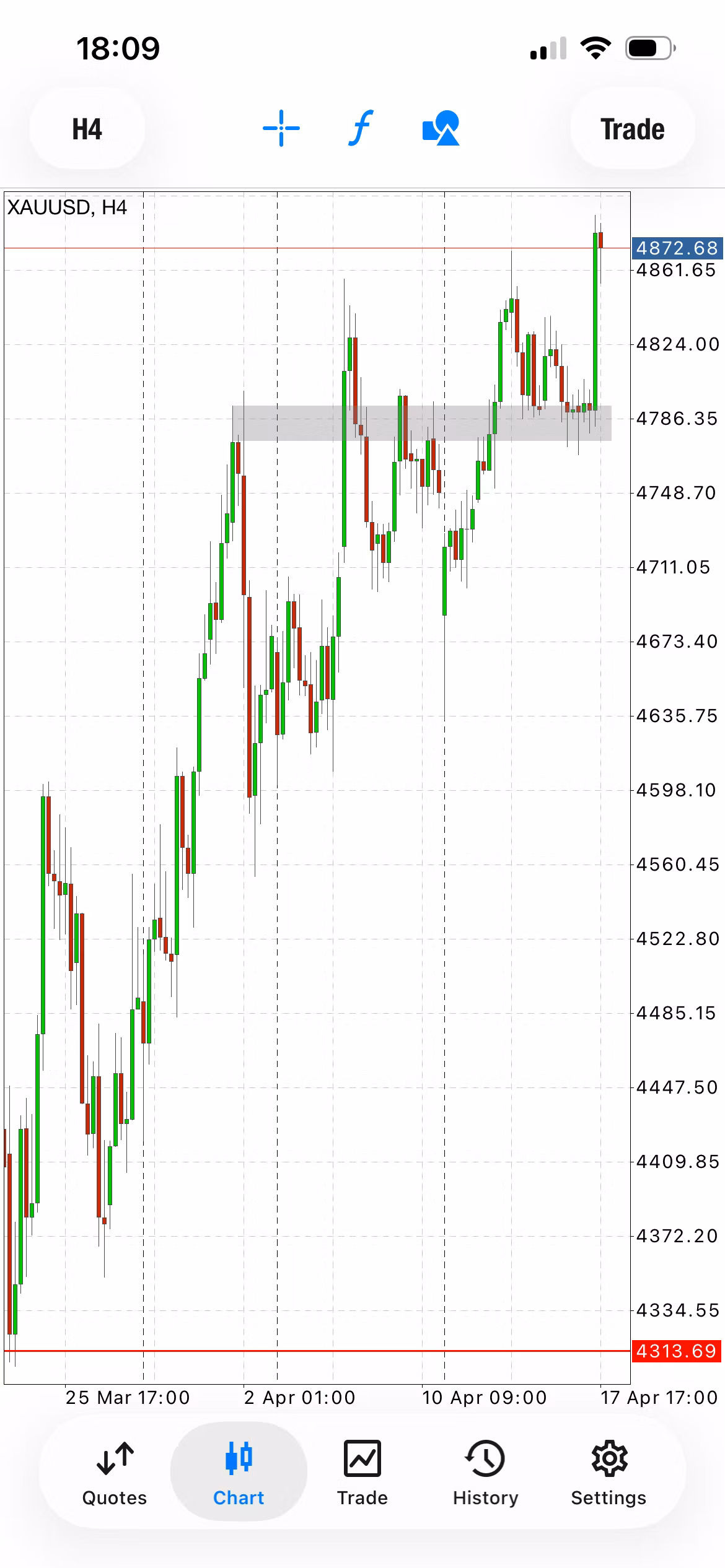725x1568 pixels.
Task: Switch to the Quotes tab
Action: (115, 1474)
